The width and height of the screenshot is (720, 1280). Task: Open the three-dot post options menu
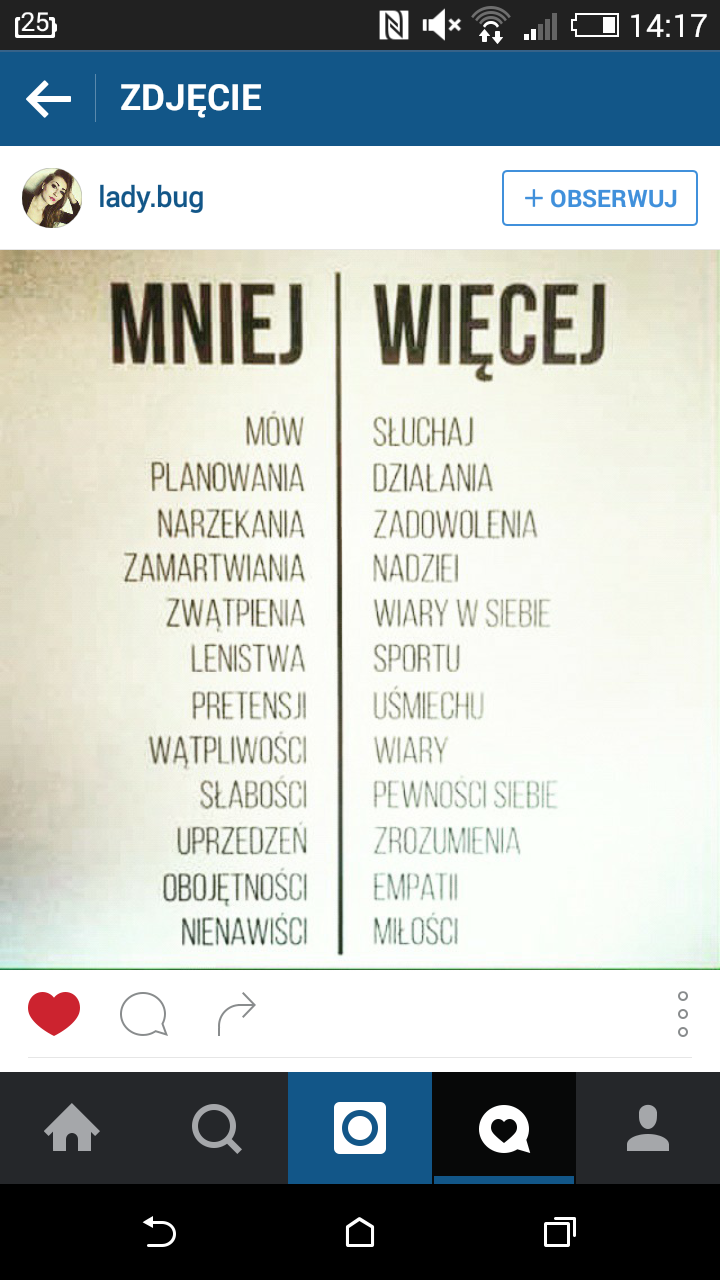(x=683, y=1014)
